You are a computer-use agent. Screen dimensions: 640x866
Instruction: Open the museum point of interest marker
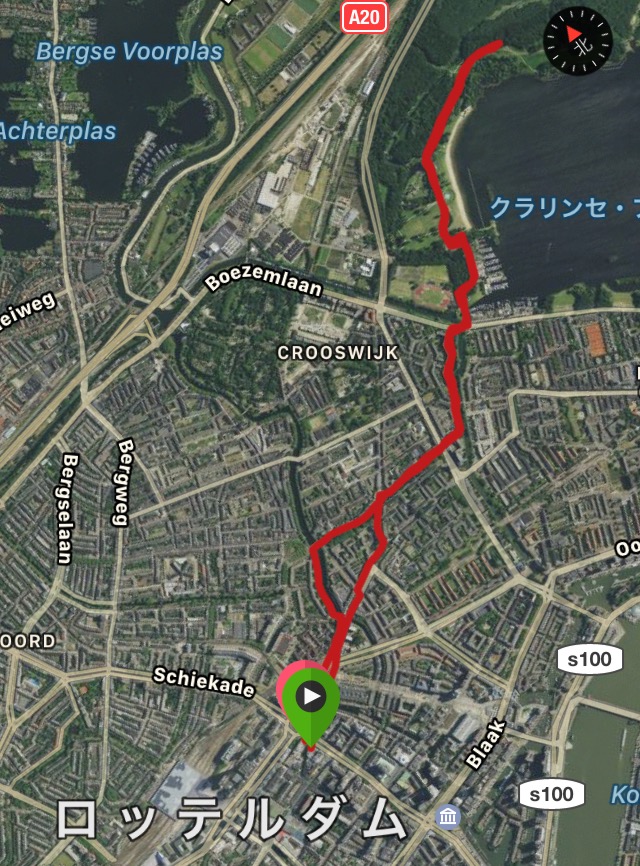tap(449, 819)
